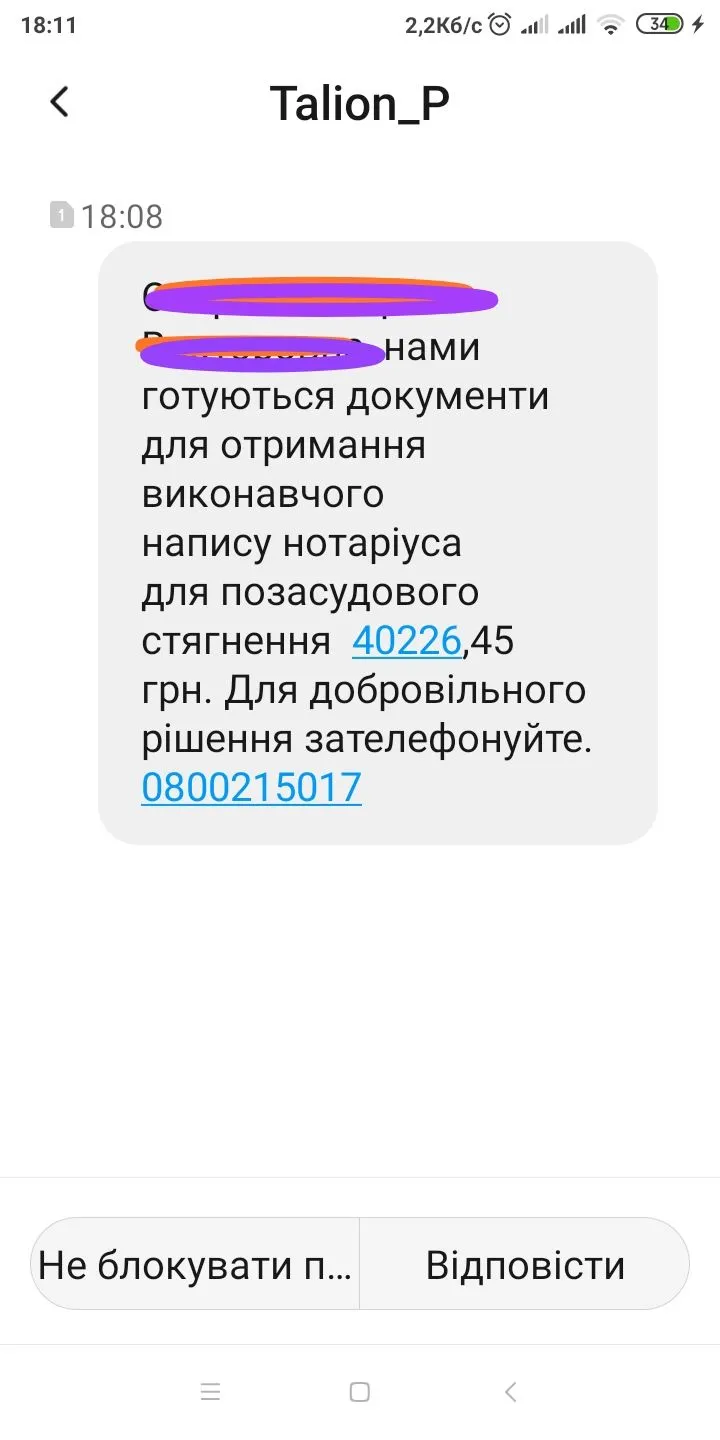Go back from the Talion_P conversation
The height and width of the screenshot is (1440, 720).
pos(60,102)
